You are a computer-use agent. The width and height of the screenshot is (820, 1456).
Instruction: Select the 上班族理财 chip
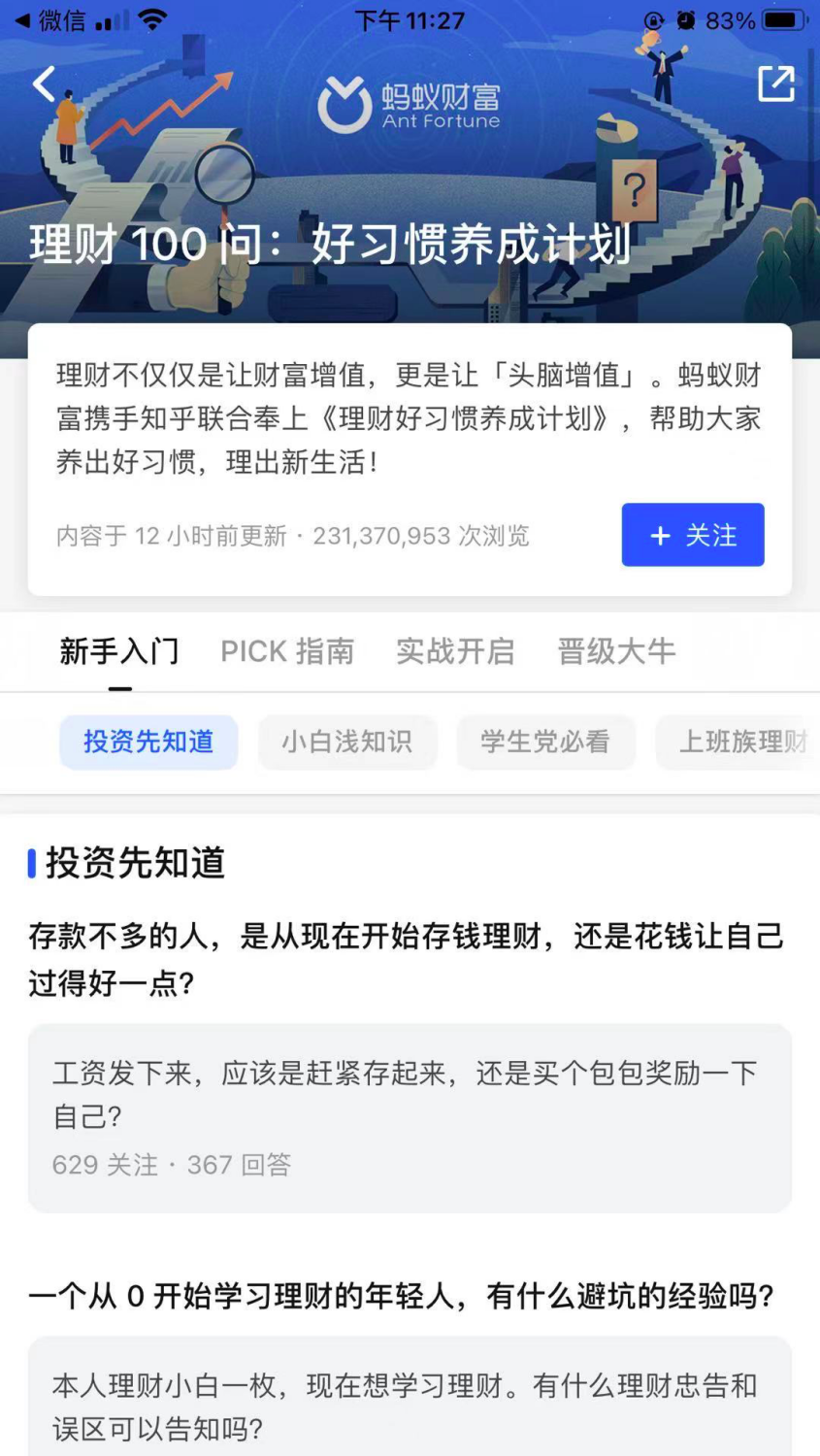(741, 743)
